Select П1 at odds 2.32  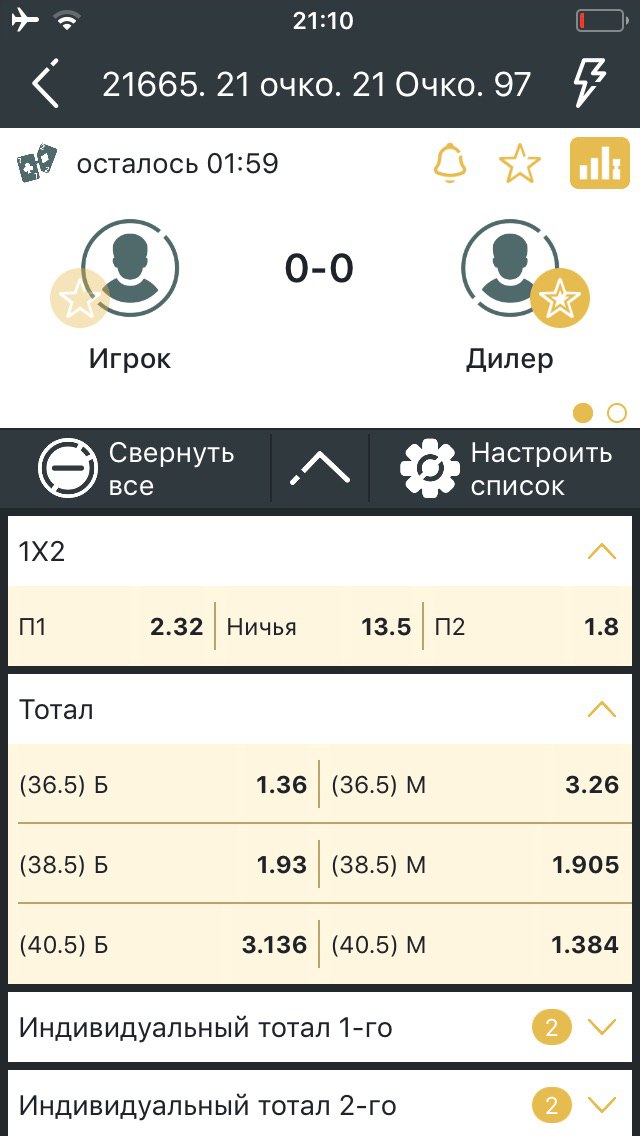point(111,627)
